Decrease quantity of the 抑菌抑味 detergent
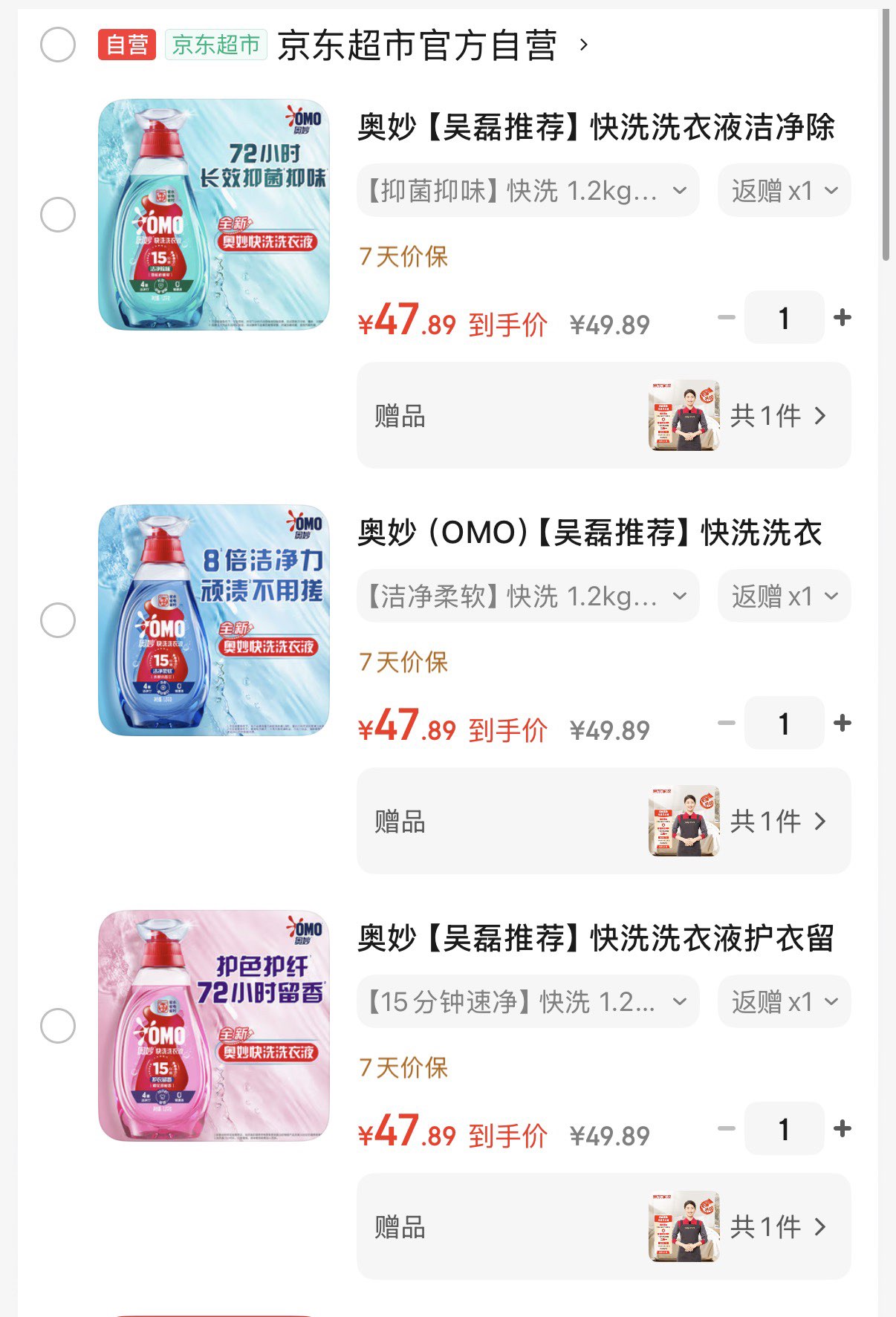896x1317 pixels. 726,318
